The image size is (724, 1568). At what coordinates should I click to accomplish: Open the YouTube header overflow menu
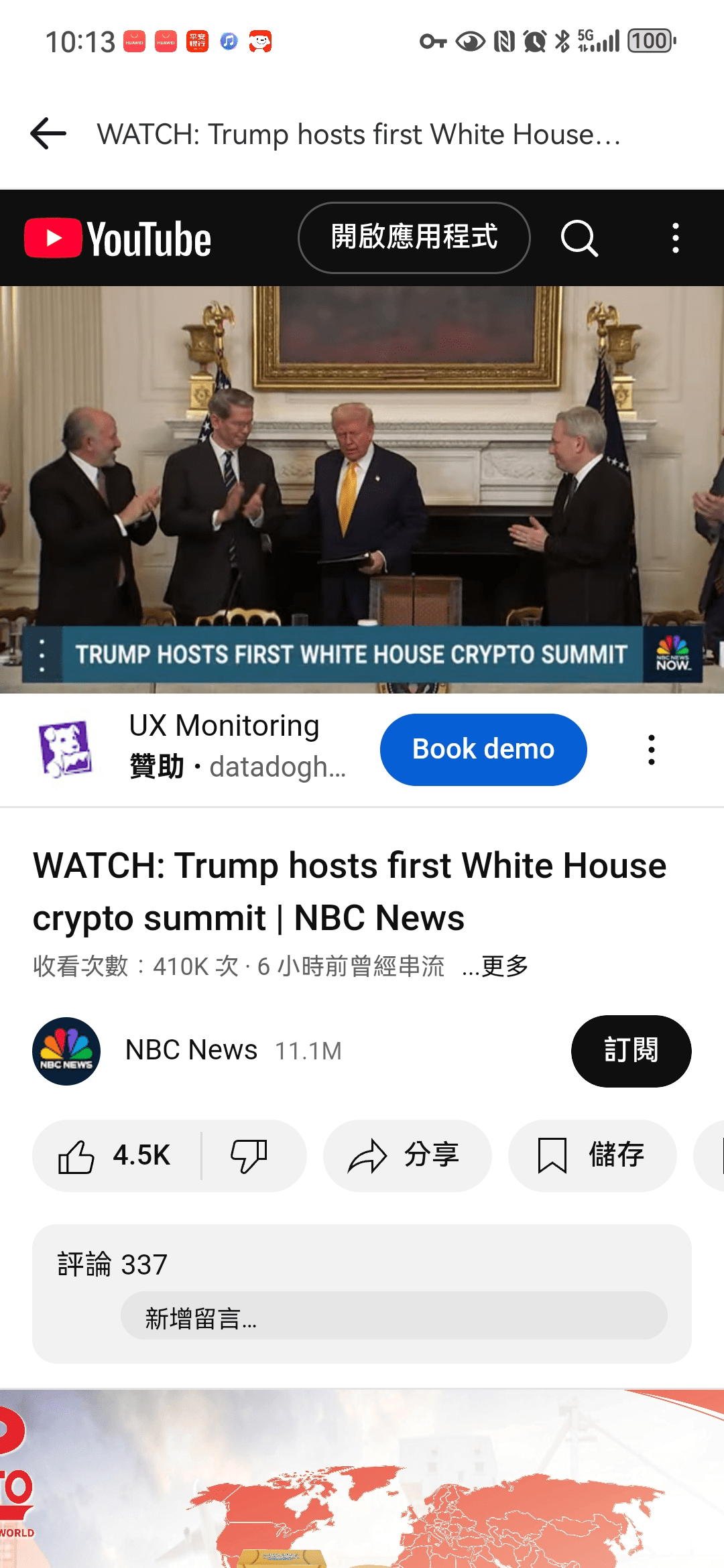(x=675, y=238)
